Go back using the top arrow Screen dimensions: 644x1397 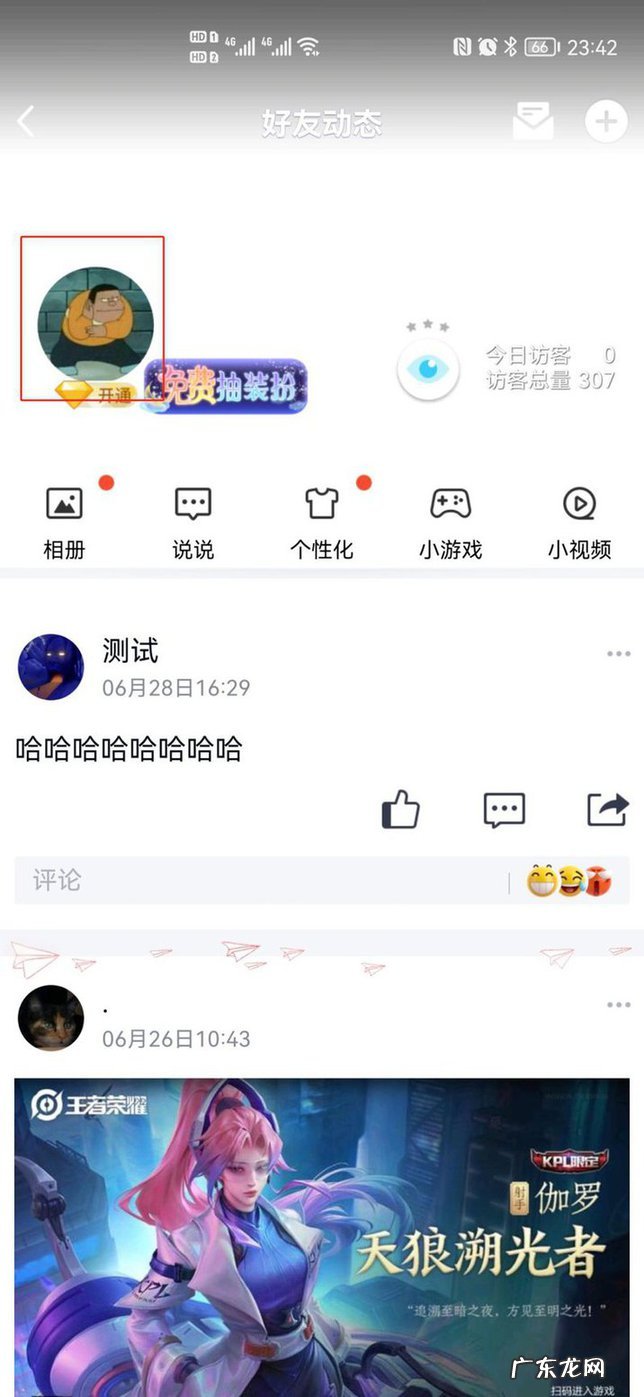pos(27,122)
